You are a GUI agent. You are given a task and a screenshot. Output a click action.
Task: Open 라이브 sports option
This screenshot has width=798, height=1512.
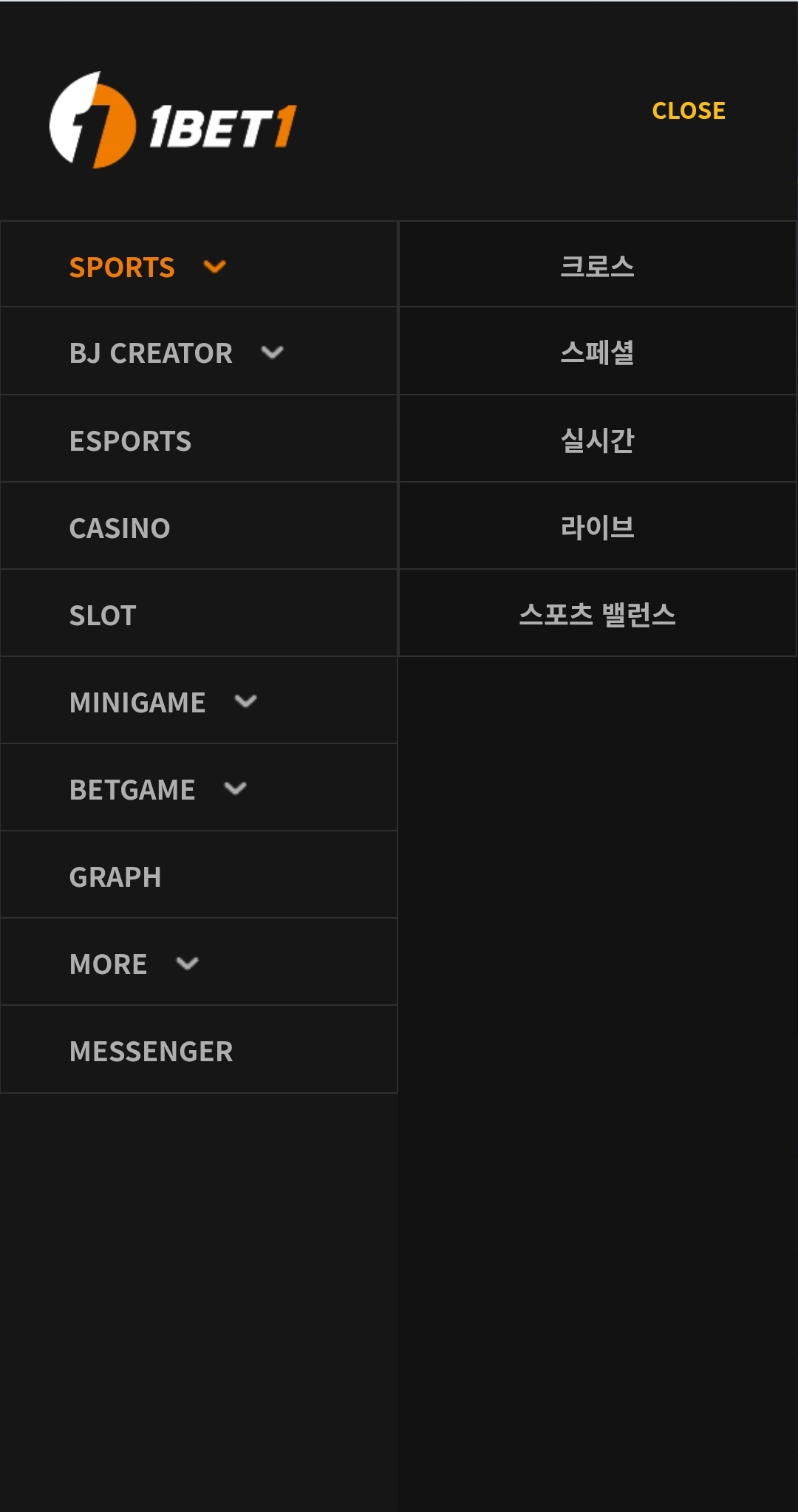597,527
